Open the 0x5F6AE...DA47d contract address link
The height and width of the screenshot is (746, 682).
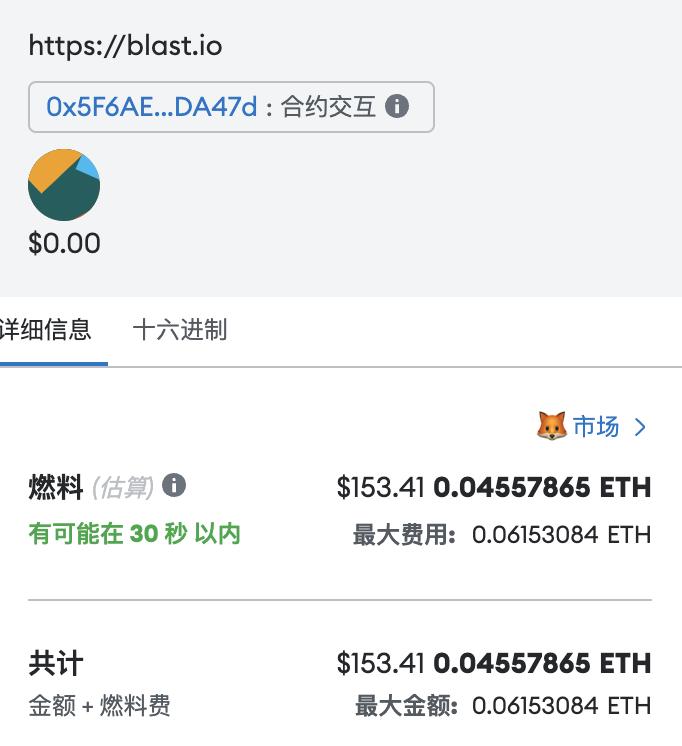pos(151,107)
